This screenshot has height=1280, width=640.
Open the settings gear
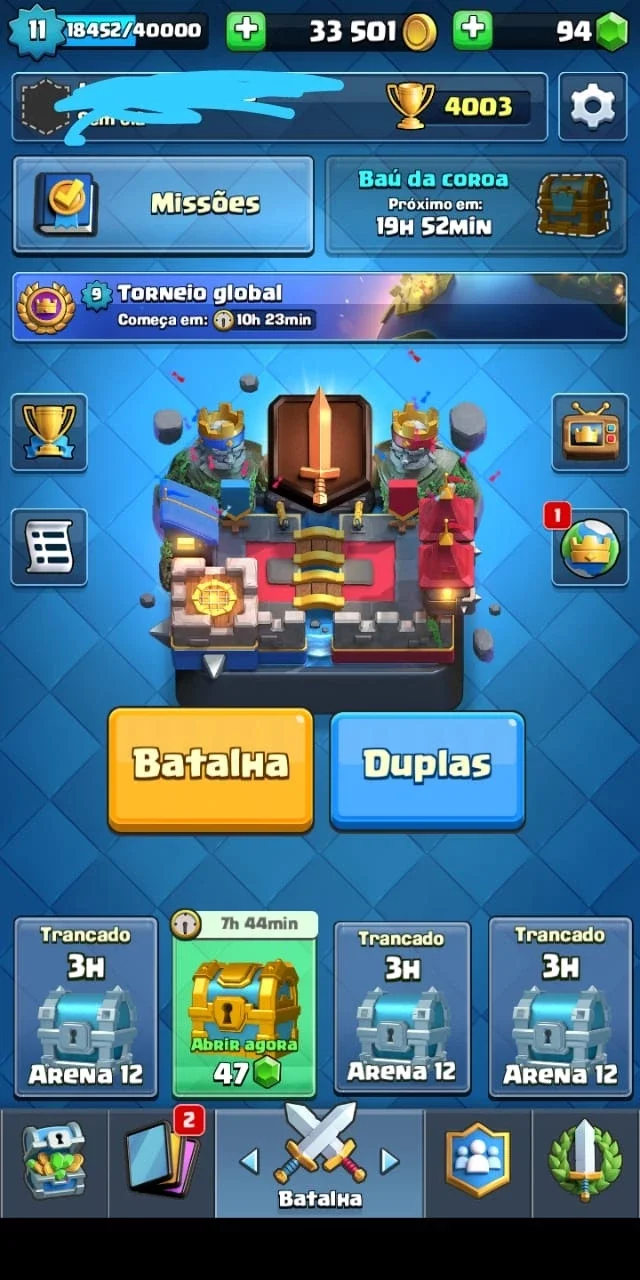(593, 106)
